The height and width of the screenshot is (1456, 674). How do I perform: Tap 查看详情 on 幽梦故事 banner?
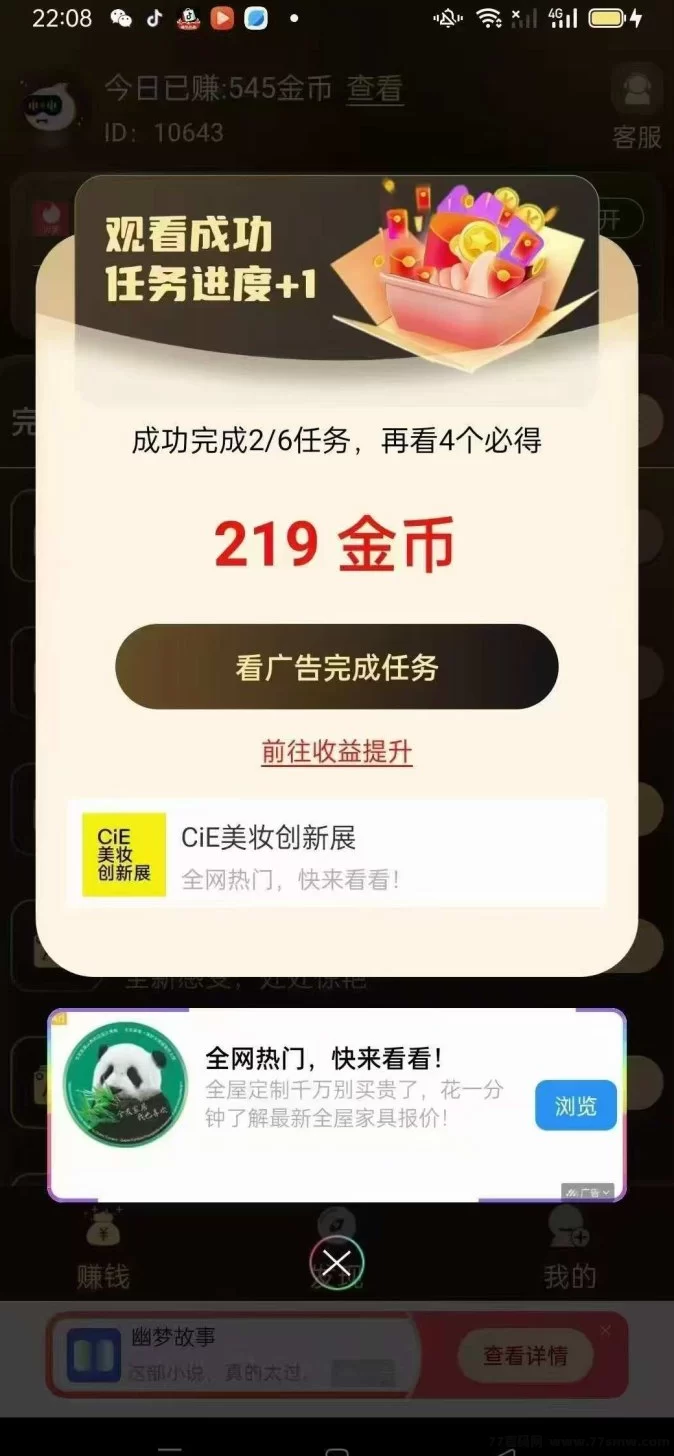(x=525, y=1356)
